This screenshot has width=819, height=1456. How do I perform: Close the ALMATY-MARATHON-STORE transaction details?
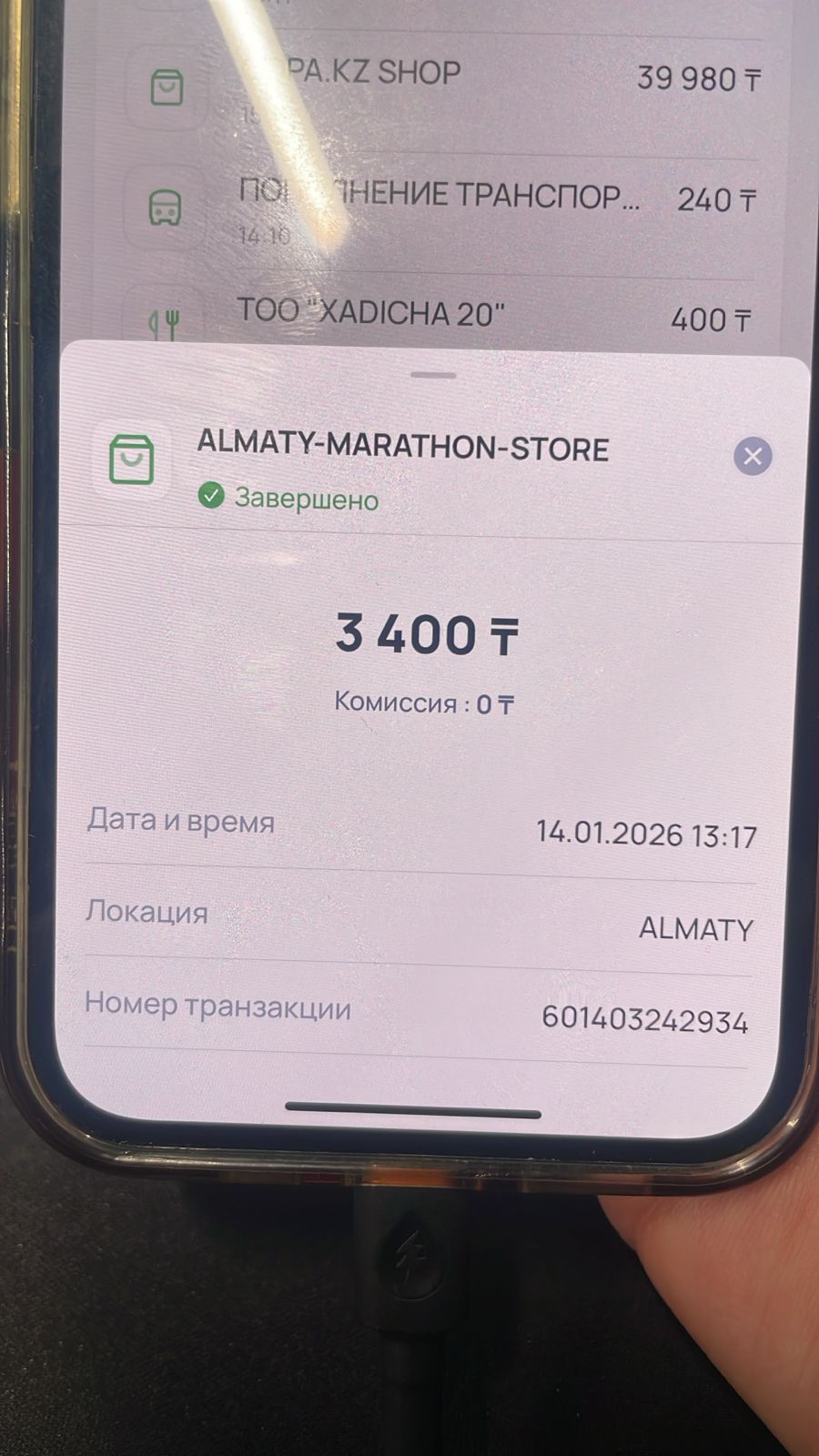[x=753, y=456]
